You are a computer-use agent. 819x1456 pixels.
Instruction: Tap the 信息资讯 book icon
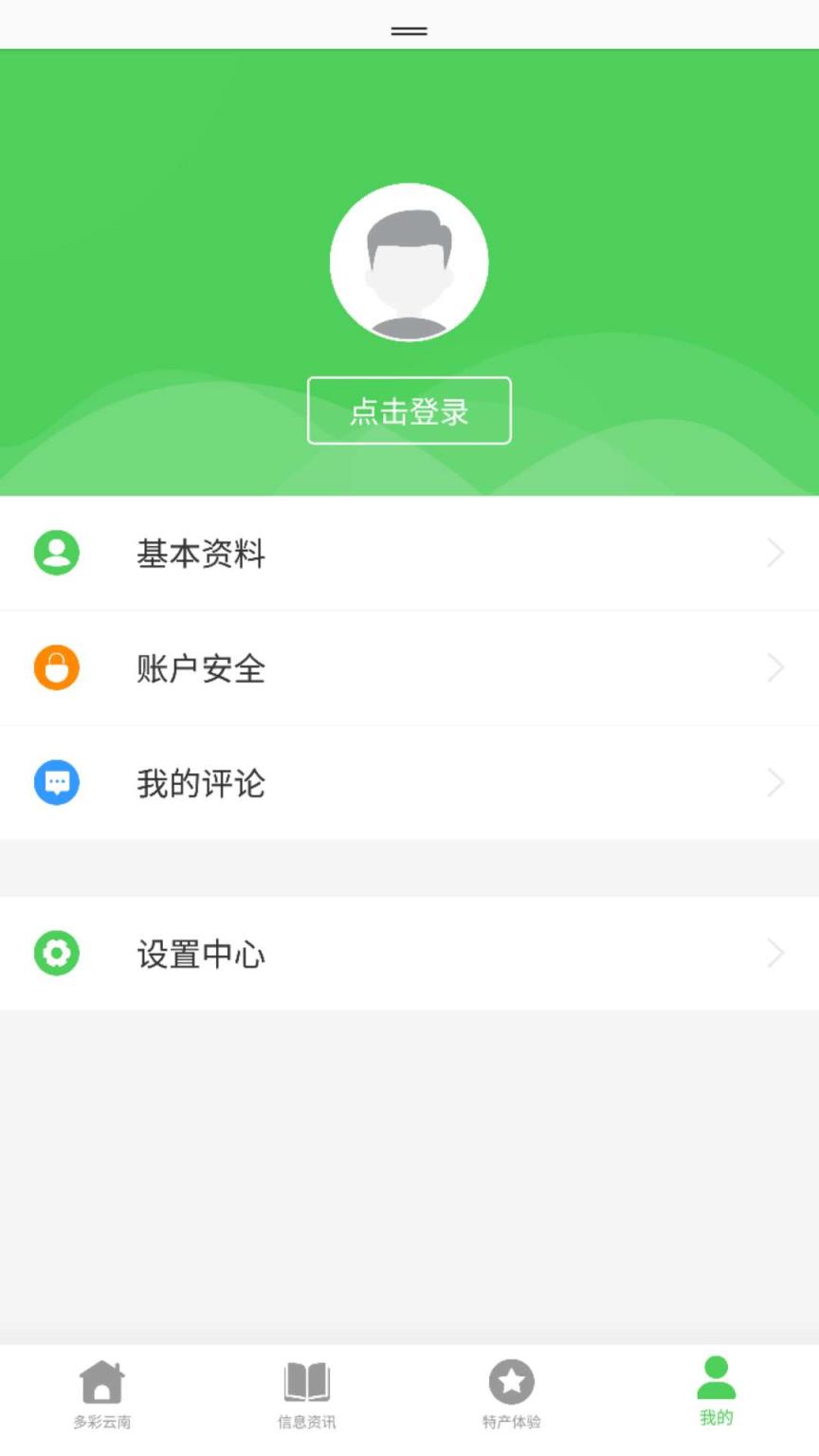tap(306, 1382)
